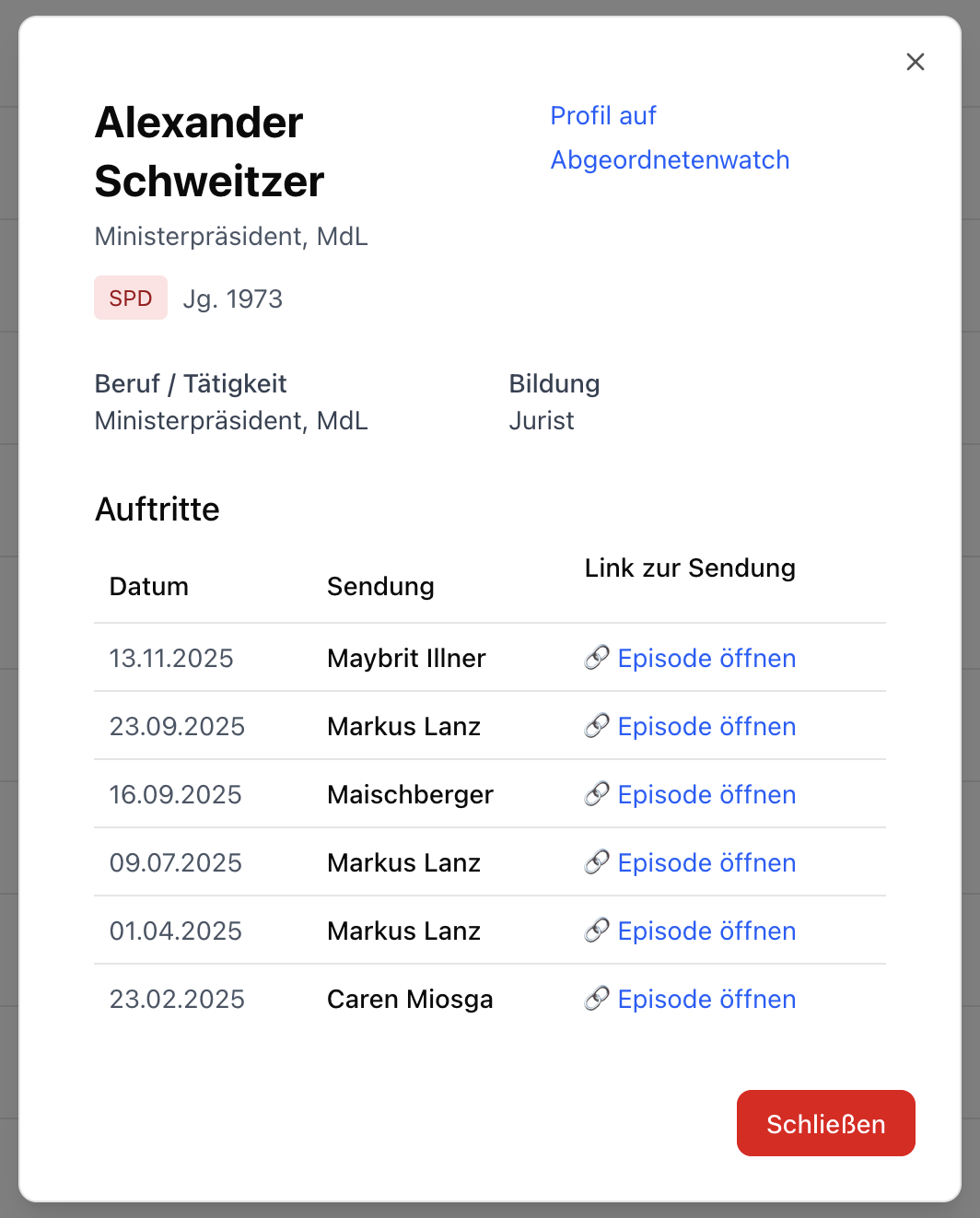Open the Caren Miosga episode from 23.02.2025
Image resolution: width=980 pixels, height=1218 pixels.
(x=706, y=999)
